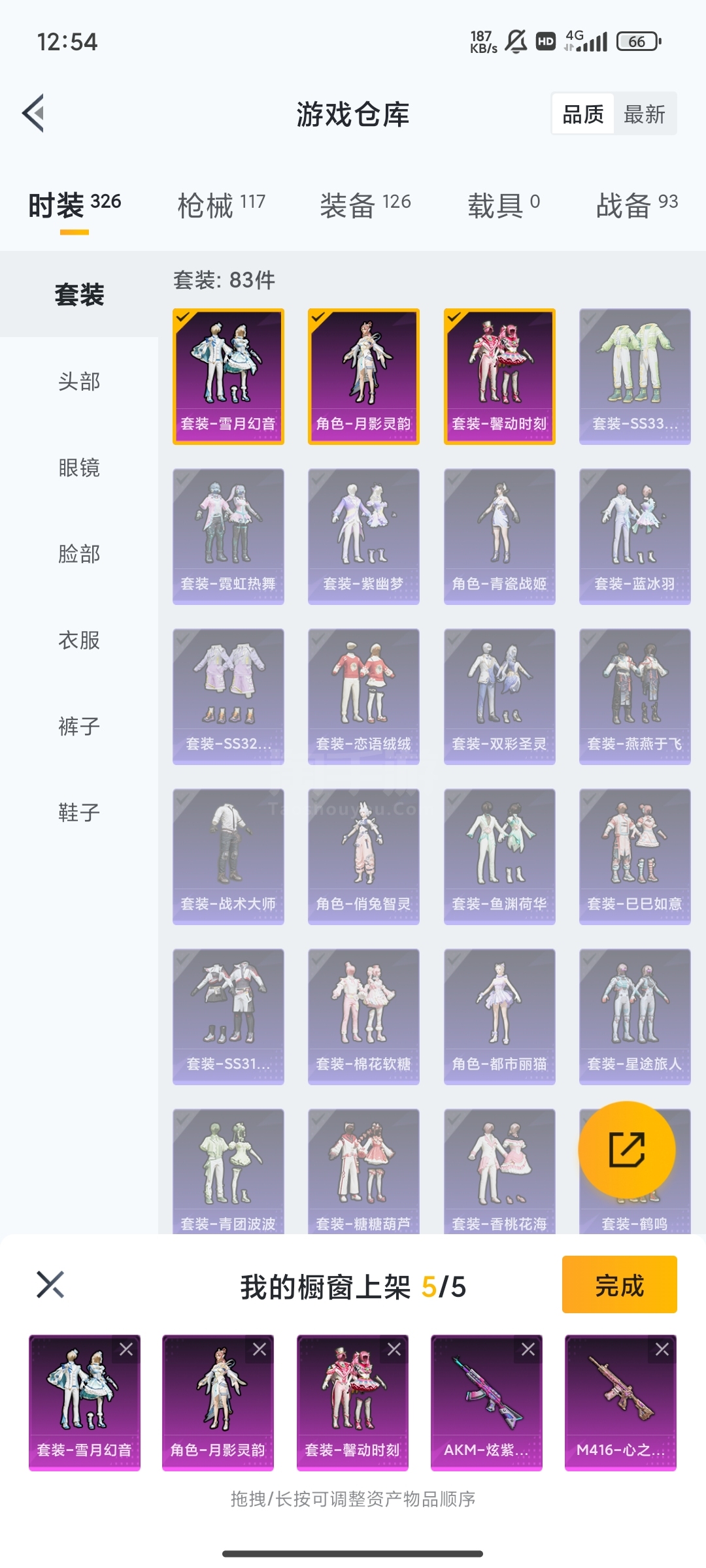The image size is (706, 1568).
Task: Select the 品质 sort option
Action: pyautogui.click(x=583, y=114)
